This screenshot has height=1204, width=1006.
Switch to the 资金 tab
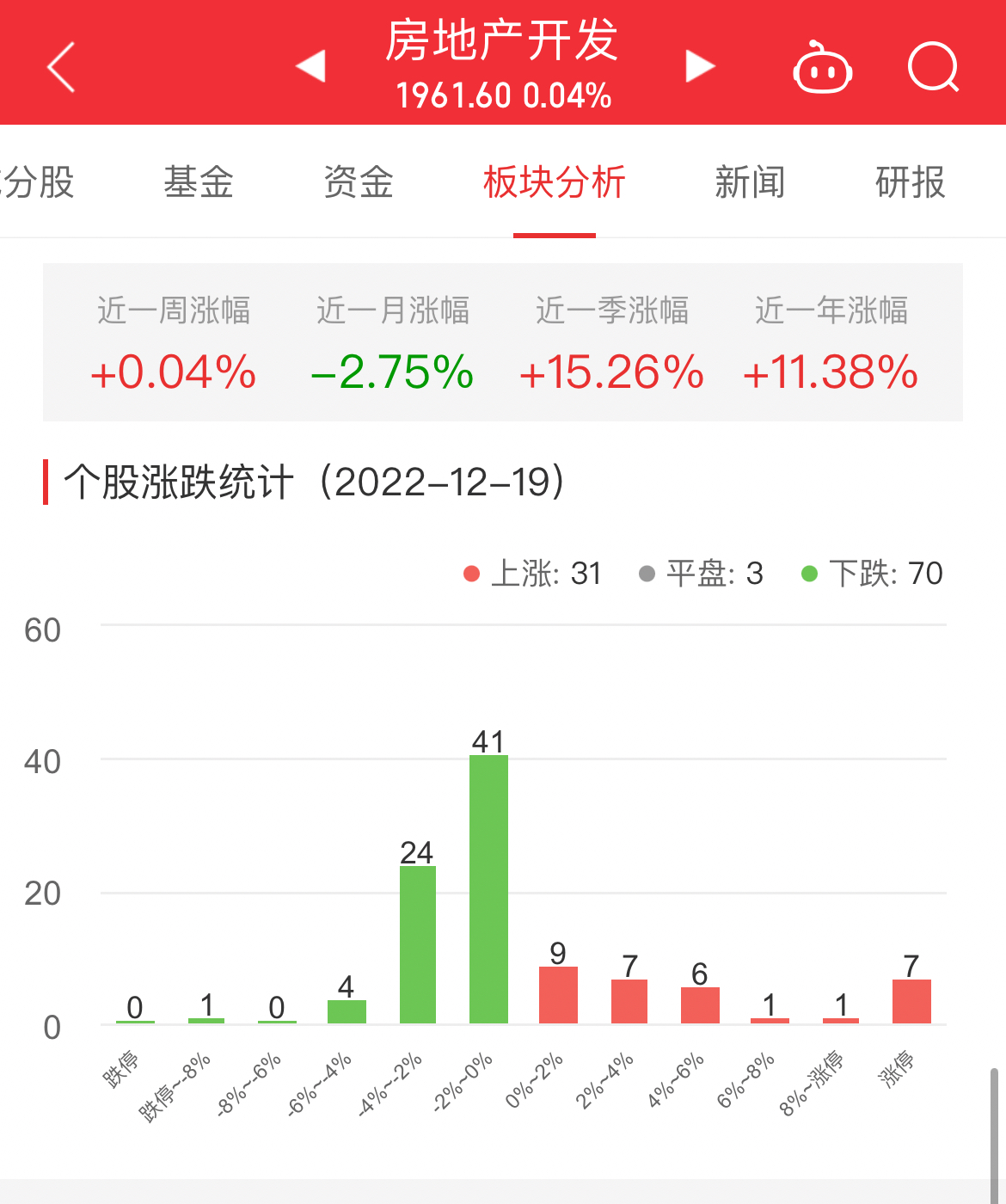[x=359, y=182]
